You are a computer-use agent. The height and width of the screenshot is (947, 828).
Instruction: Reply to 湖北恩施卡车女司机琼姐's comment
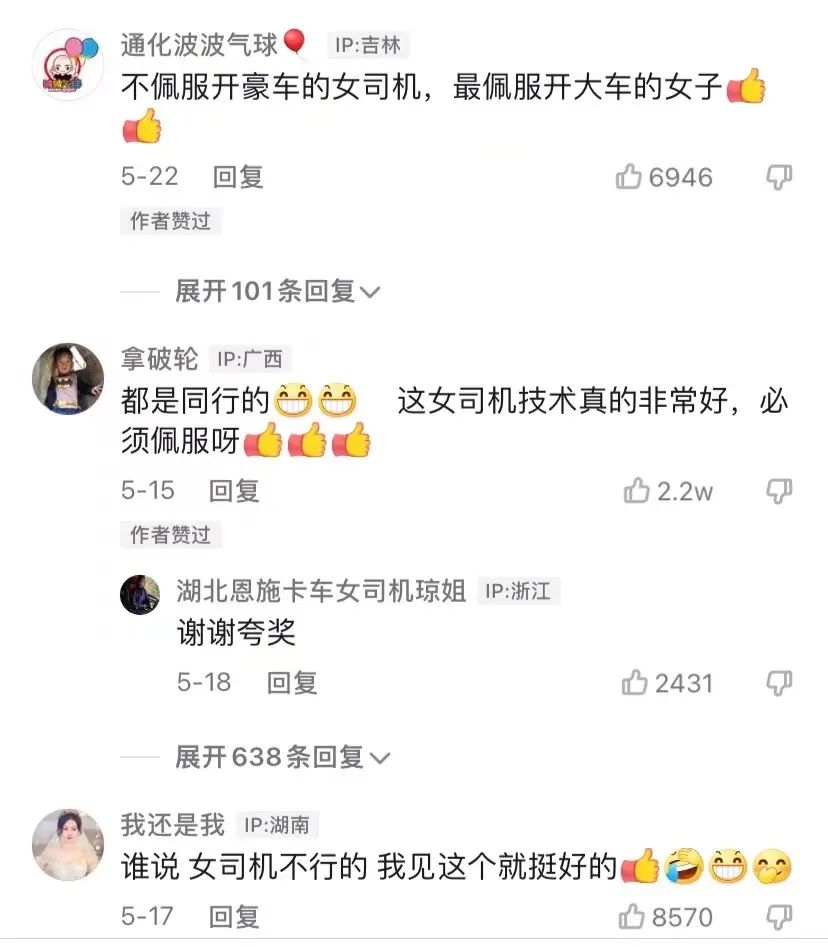pyautogui.click(x=292, y=683)
